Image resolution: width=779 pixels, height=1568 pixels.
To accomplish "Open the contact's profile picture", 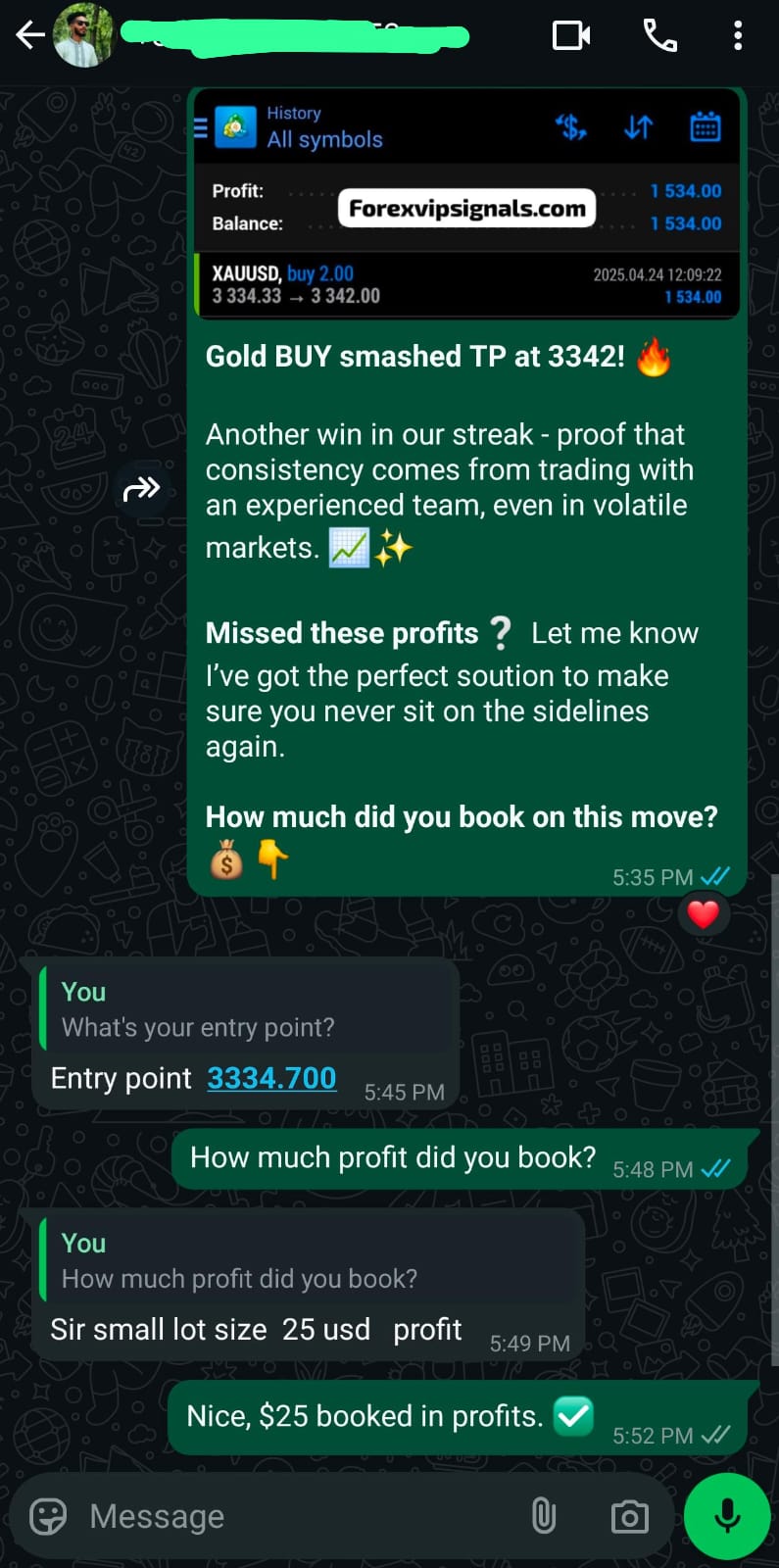I will 83,36.
